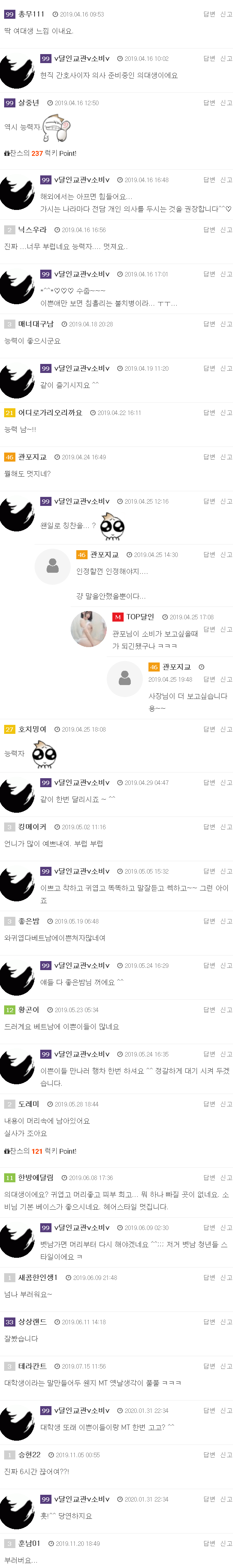Report 훈남01's comment
Viewport: 233px width, 1568px height.
point(226,1543)
